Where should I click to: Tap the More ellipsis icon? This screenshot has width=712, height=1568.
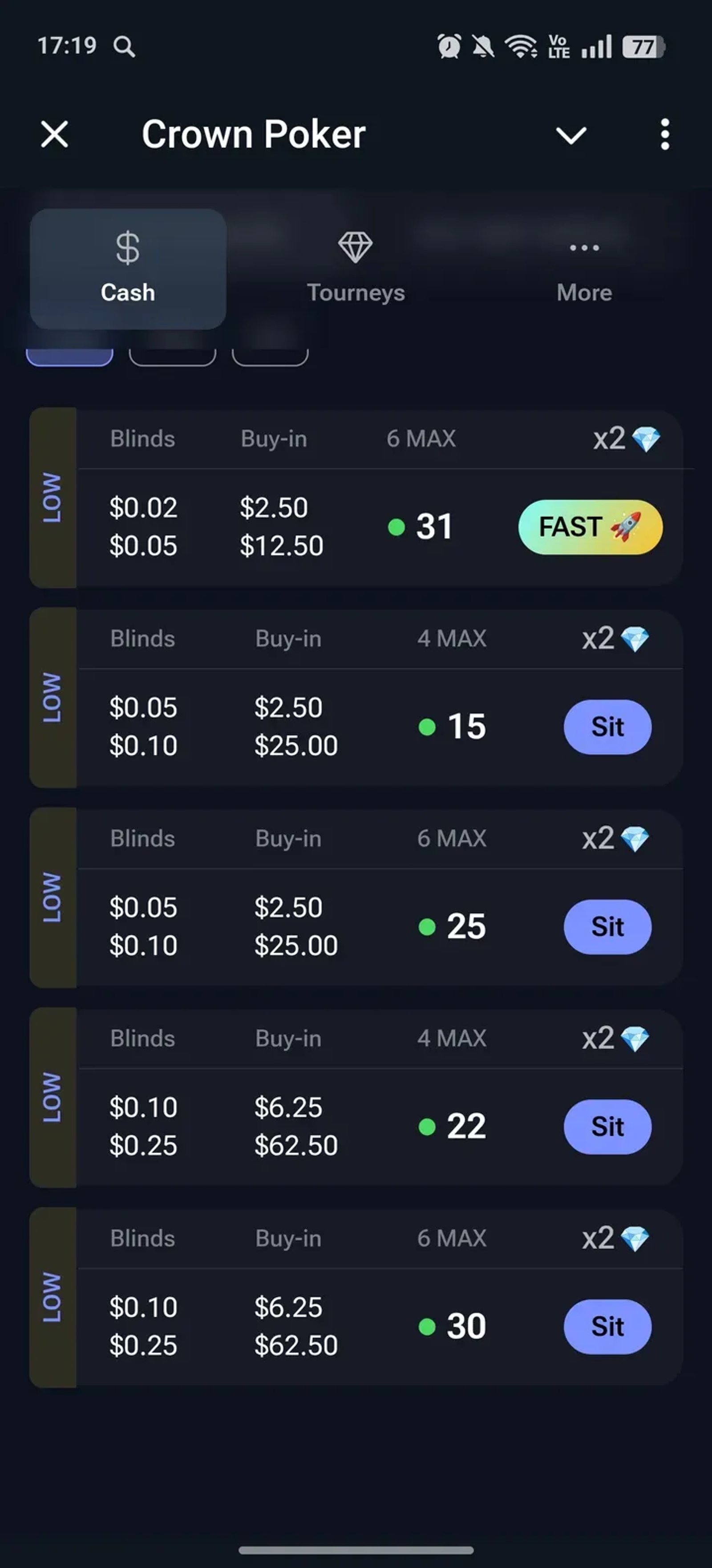(583, 247)
